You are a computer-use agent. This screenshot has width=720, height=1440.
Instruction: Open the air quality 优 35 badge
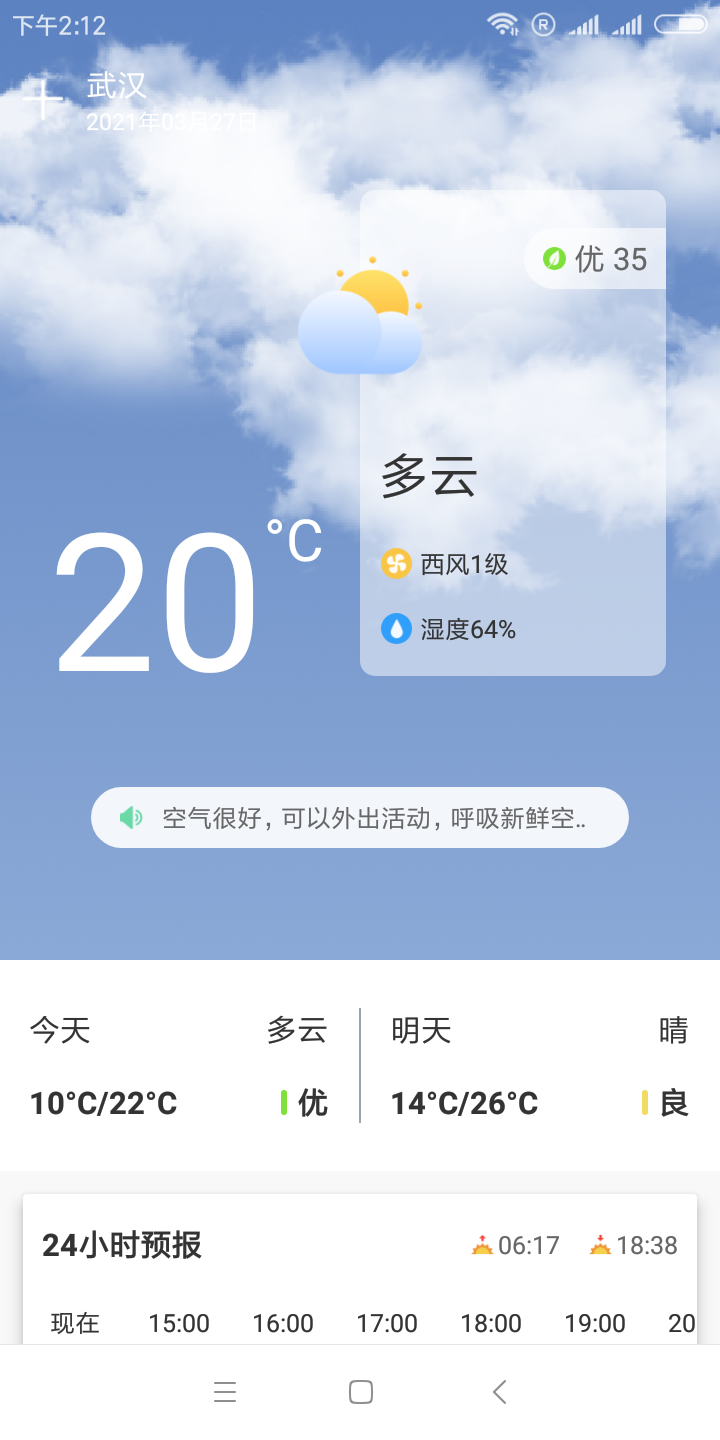click(596, 259)
